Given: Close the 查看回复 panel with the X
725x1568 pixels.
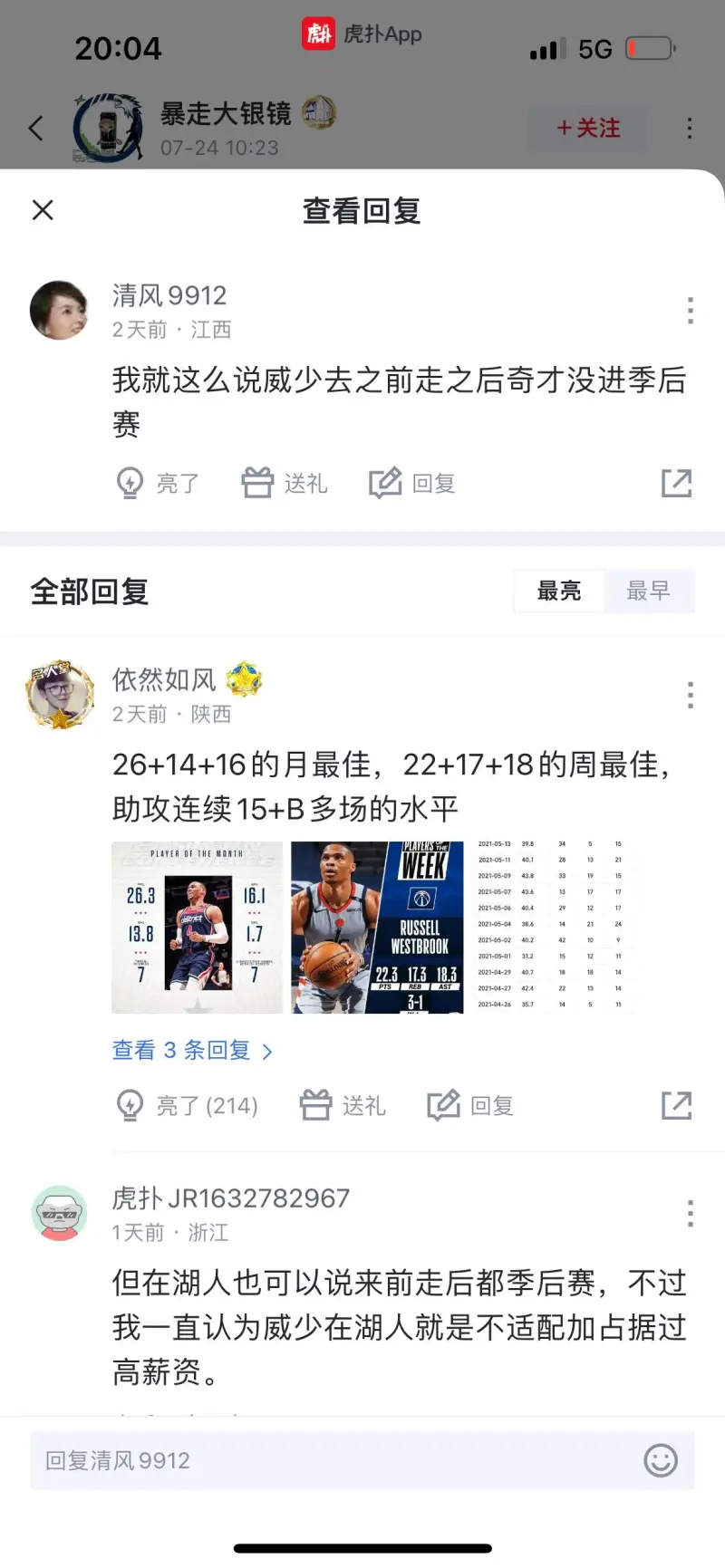Looking at the screenshot, I should 42,210.
